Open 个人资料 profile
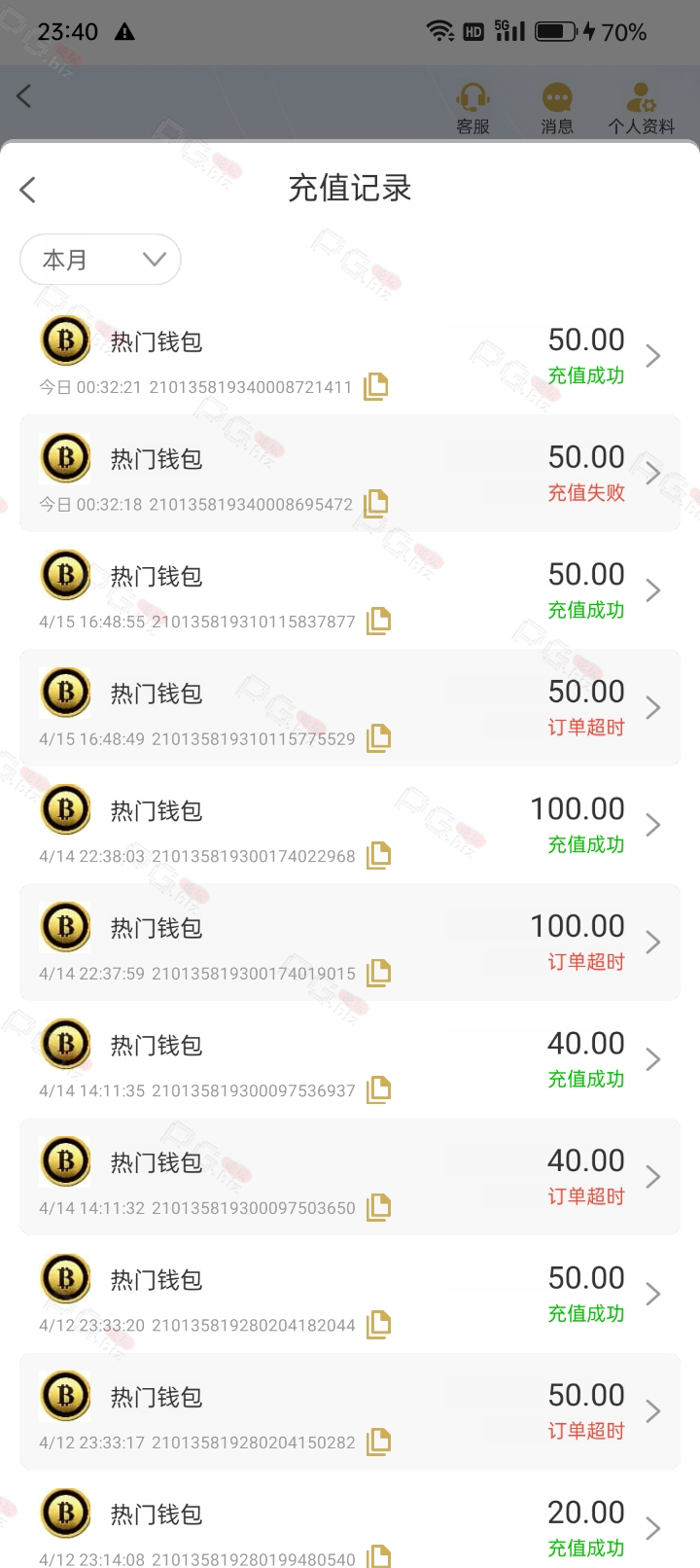The image size is (700, 1568). coord(641,108)
